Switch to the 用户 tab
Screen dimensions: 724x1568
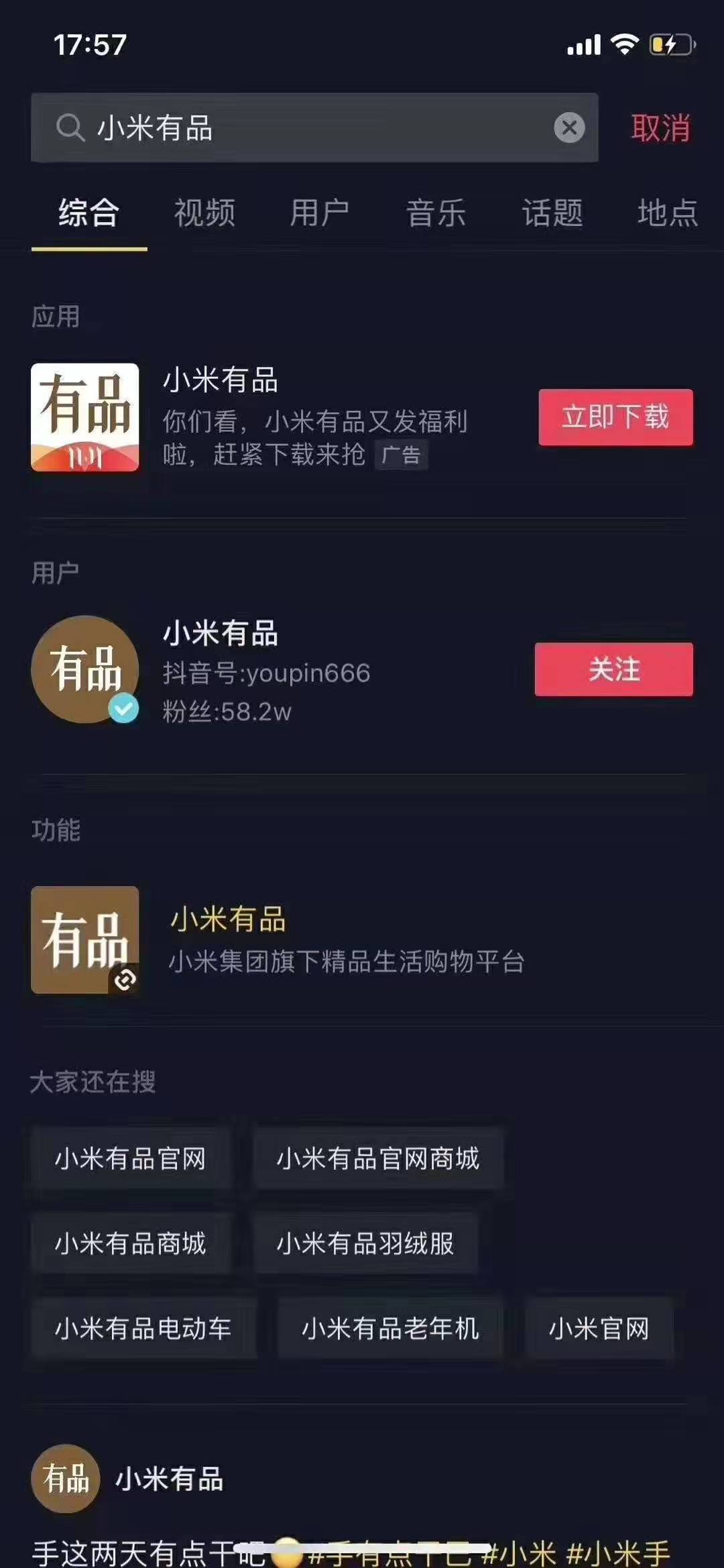[x=320, y=213]
